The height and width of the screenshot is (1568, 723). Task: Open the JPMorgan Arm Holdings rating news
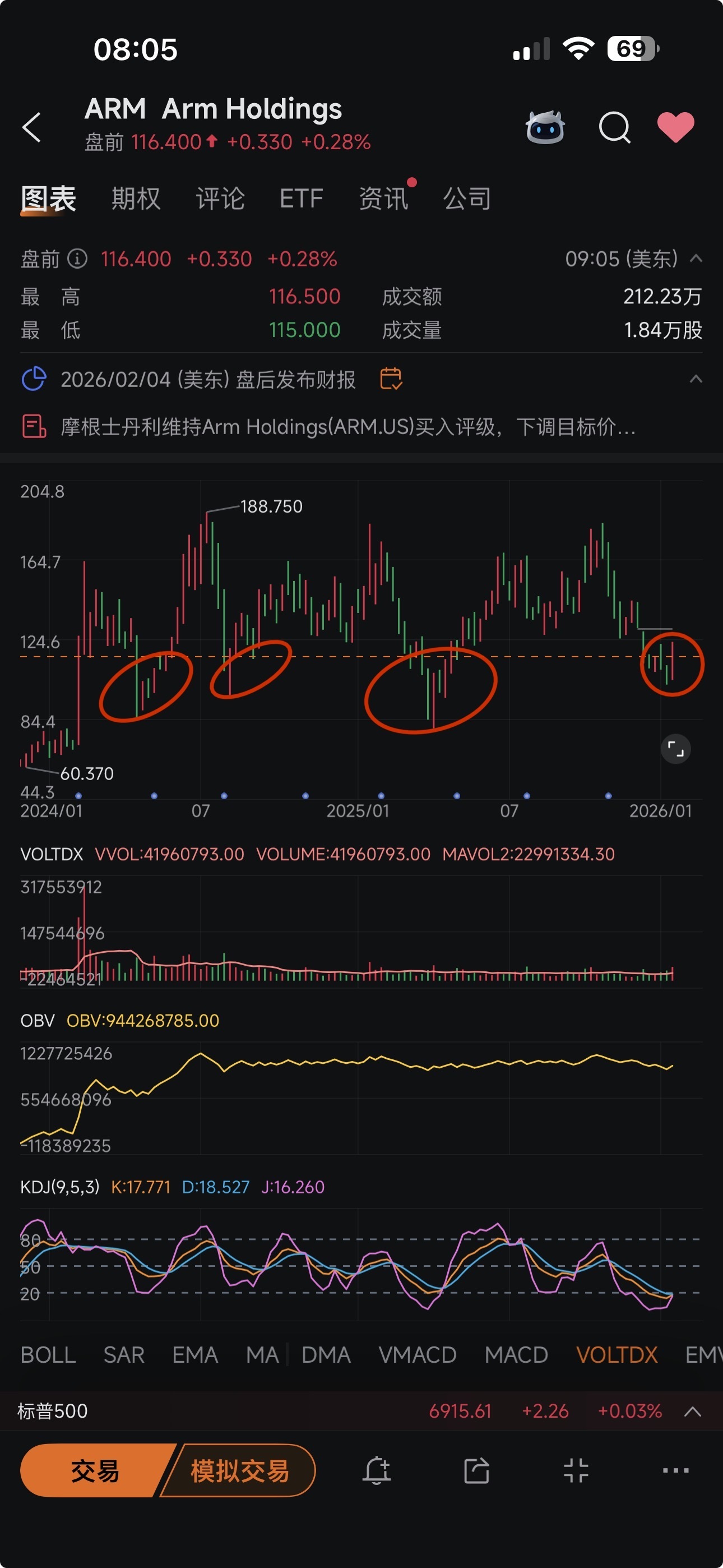click(x=347, y=427)
